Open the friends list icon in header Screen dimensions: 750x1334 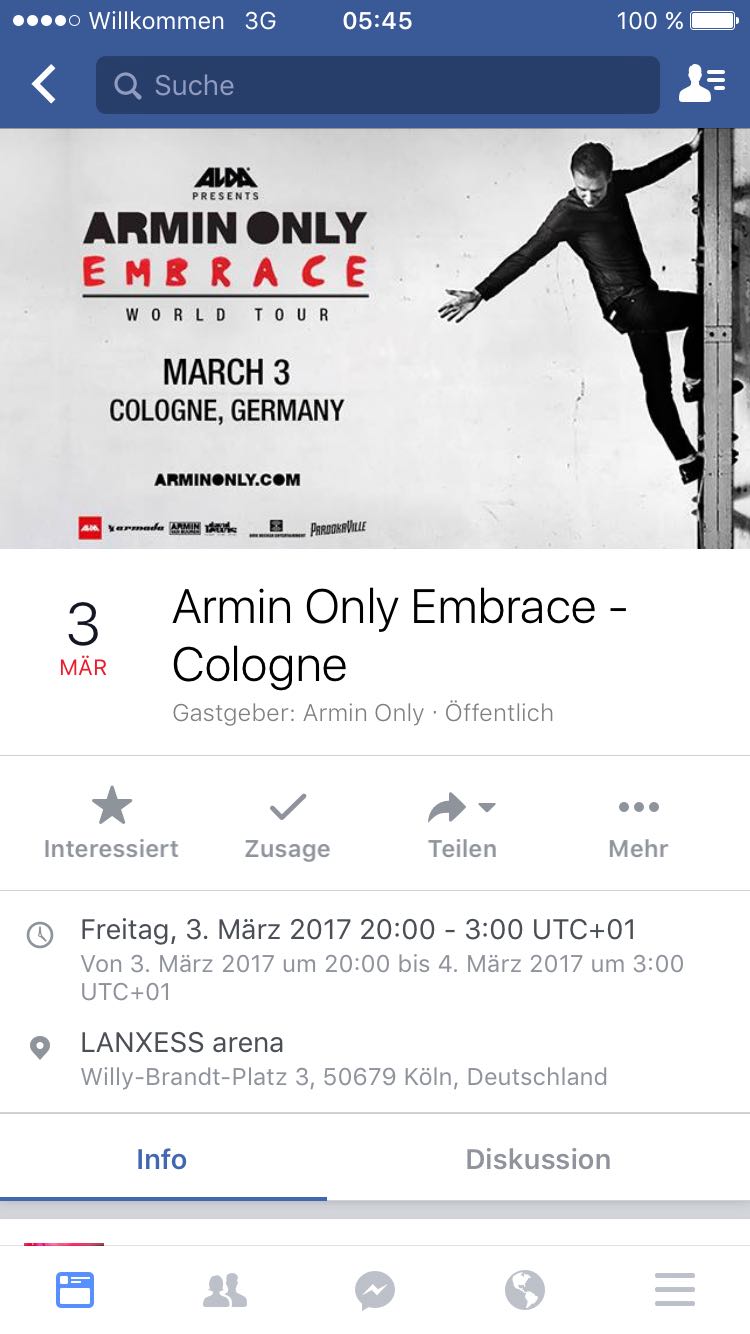point(702,85)
